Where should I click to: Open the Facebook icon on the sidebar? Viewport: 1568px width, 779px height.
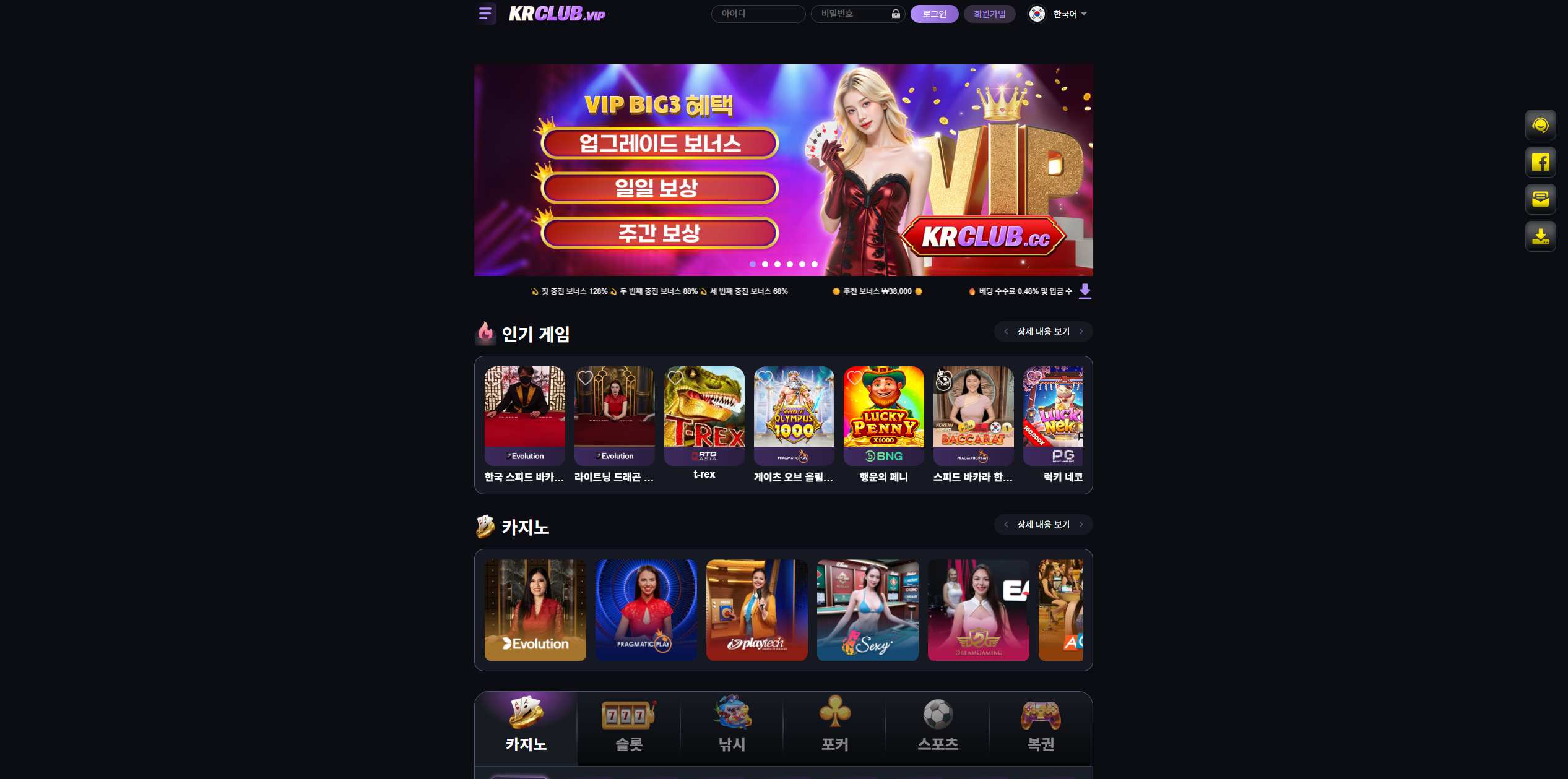pyautogui.click(x=1540, y=163)
